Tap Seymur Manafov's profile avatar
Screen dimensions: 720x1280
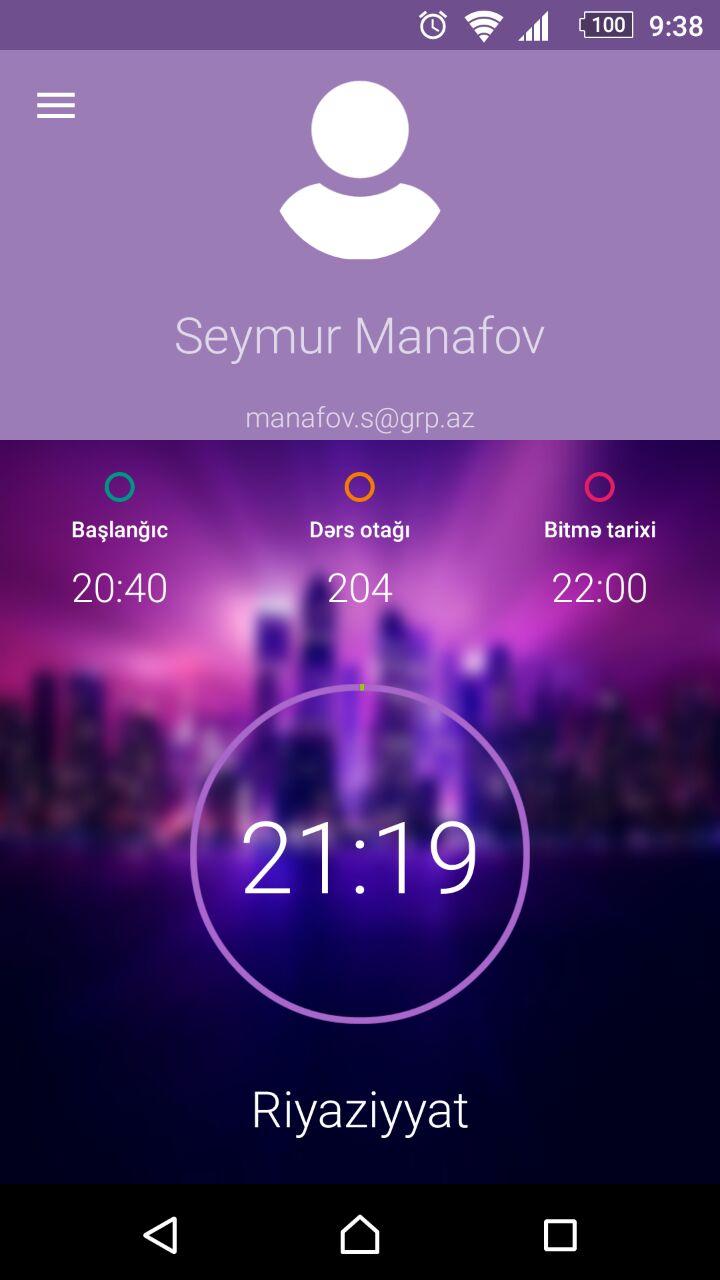pos(360,170)
